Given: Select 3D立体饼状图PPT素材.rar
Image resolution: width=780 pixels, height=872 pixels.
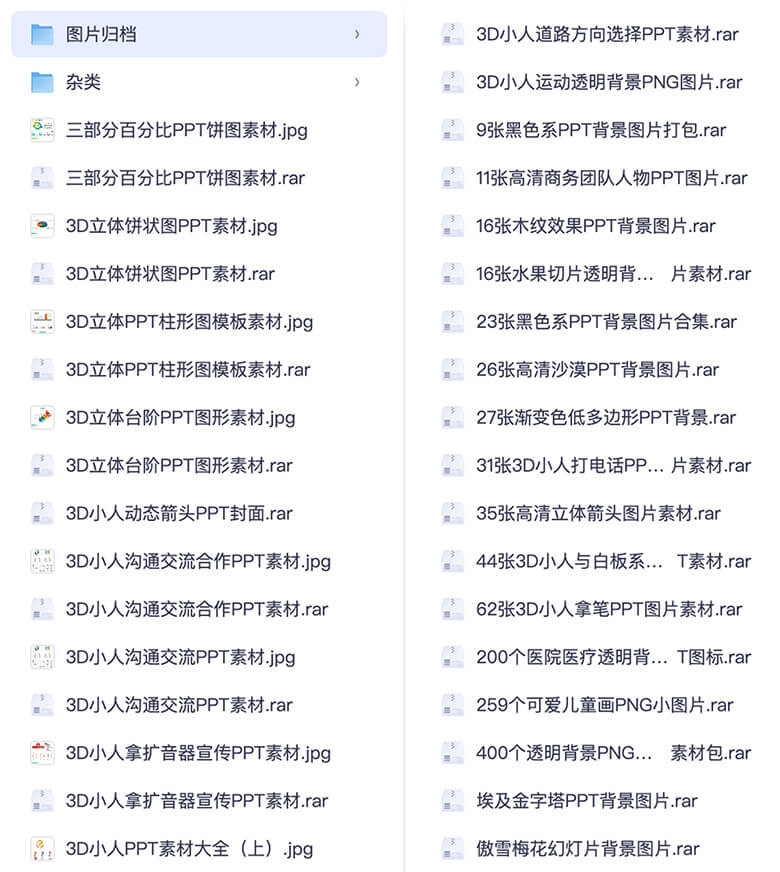Looking at the screenshot, I should [170, 274].
